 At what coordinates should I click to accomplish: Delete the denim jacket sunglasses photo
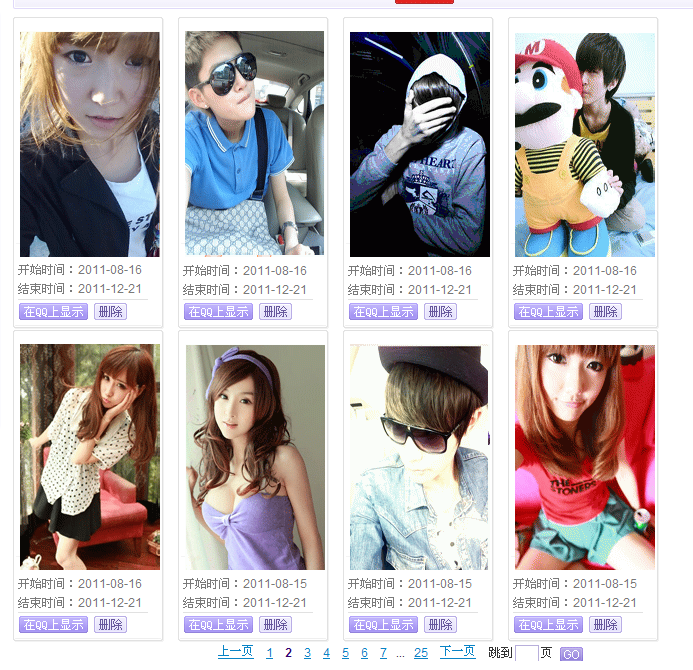click(440, 624)
